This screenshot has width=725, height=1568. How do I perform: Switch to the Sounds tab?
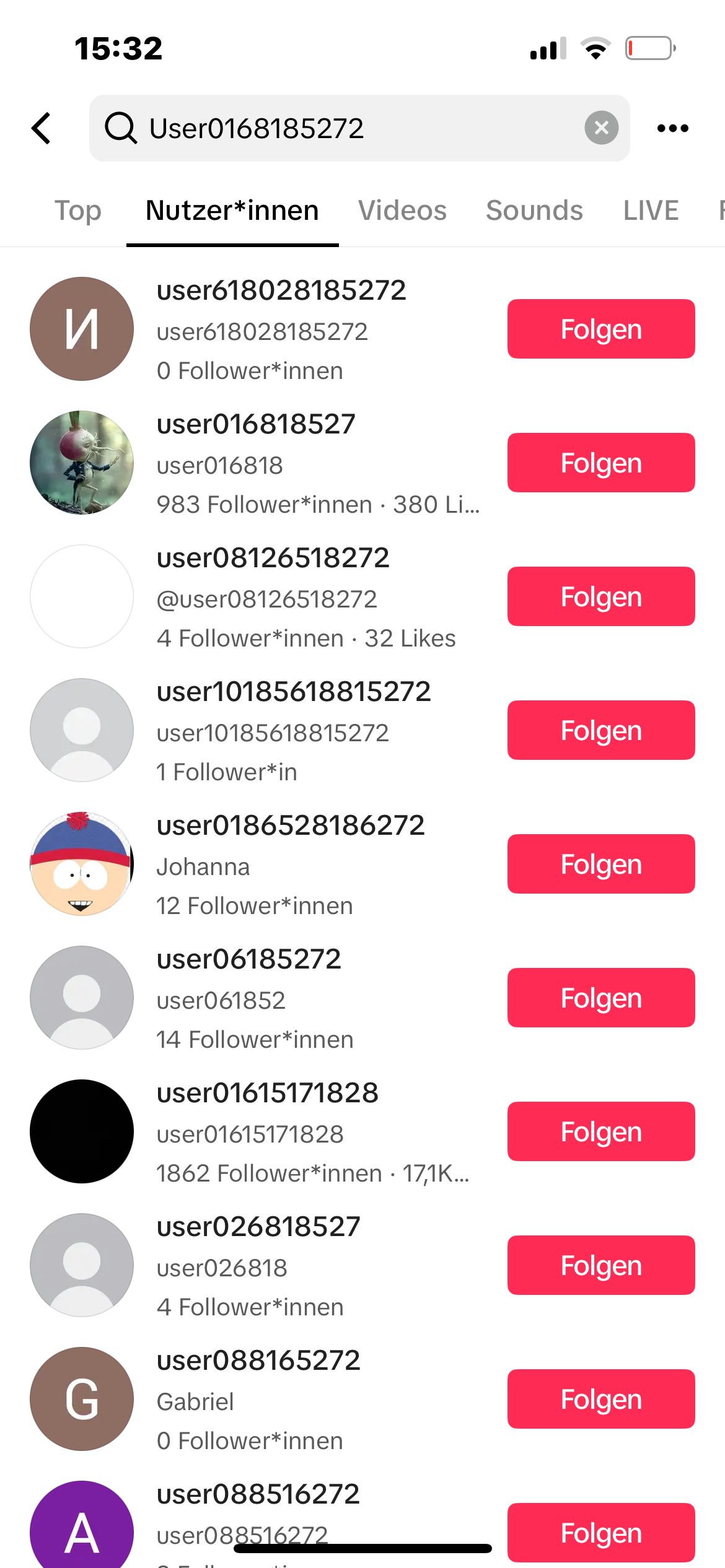[x=534, y=211]
